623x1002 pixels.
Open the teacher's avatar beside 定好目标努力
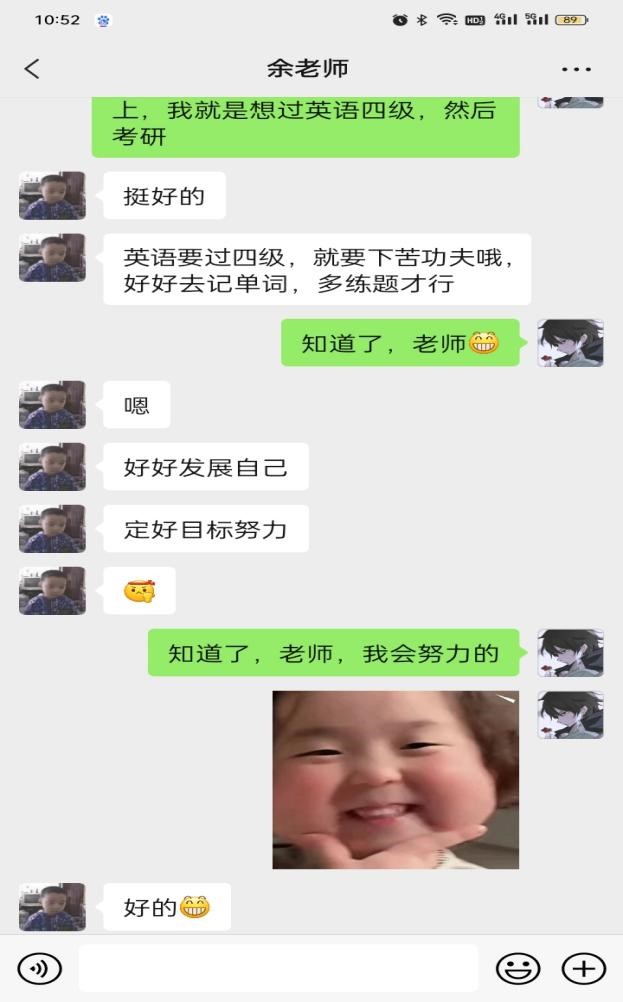(x=52, y=529)
